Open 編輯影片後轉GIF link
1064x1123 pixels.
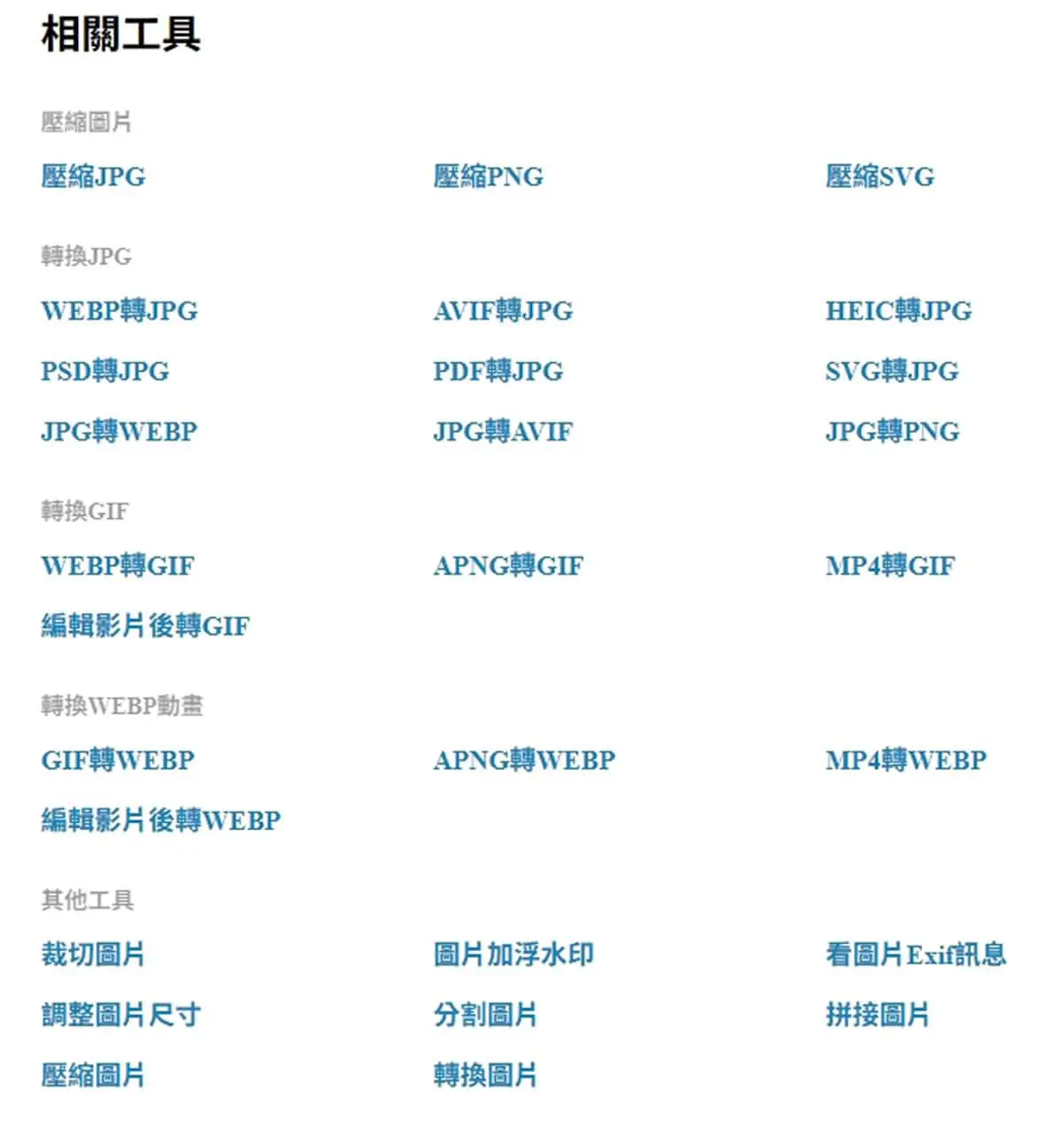(145, 625)
